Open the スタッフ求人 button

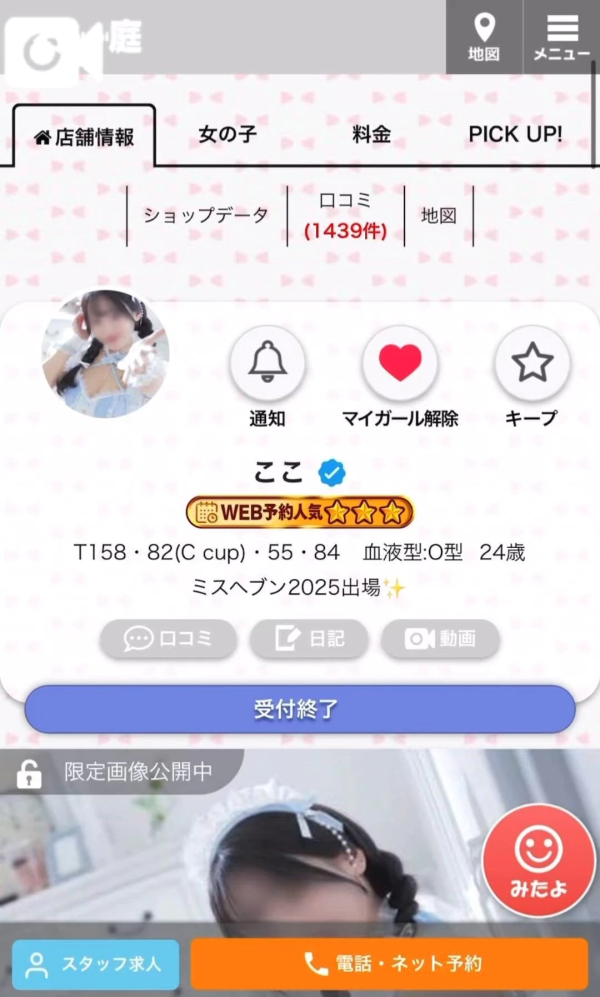(95, 965)
